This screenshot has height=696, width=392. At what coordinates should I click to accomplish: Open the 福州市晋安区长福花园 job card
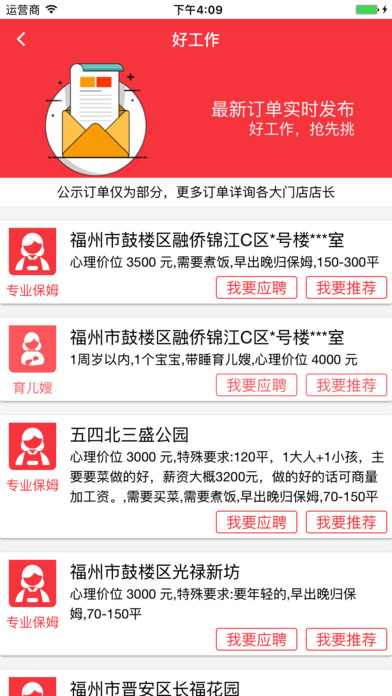point(196,683)
